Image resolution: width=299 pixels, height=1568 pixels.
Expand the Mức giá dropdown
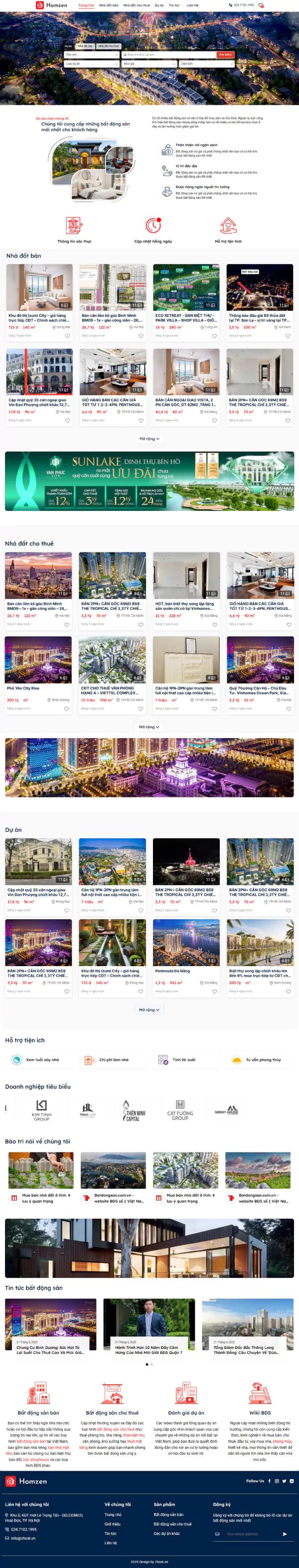point(149,64)
